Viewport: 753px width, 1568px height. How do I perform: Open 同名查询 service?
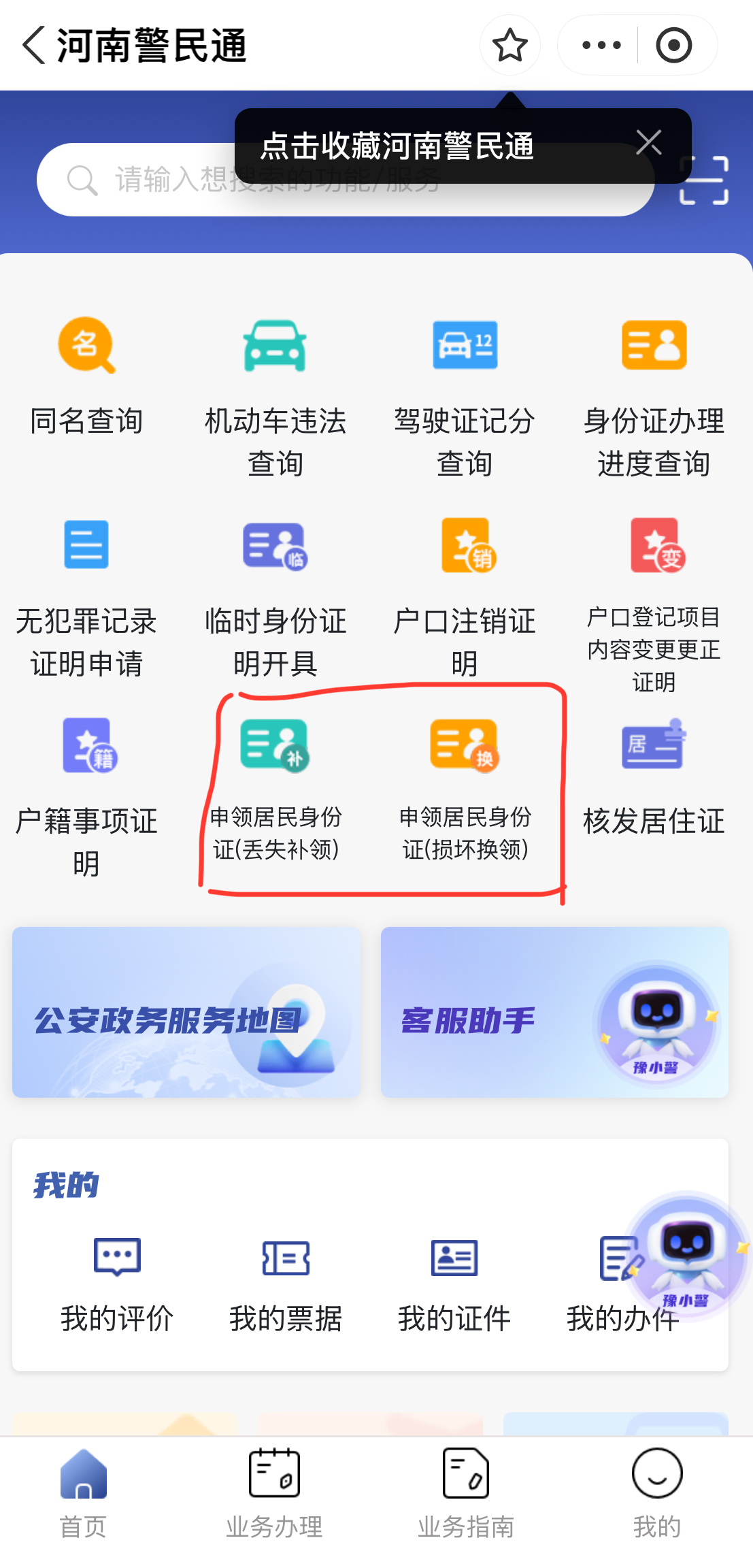86,378
